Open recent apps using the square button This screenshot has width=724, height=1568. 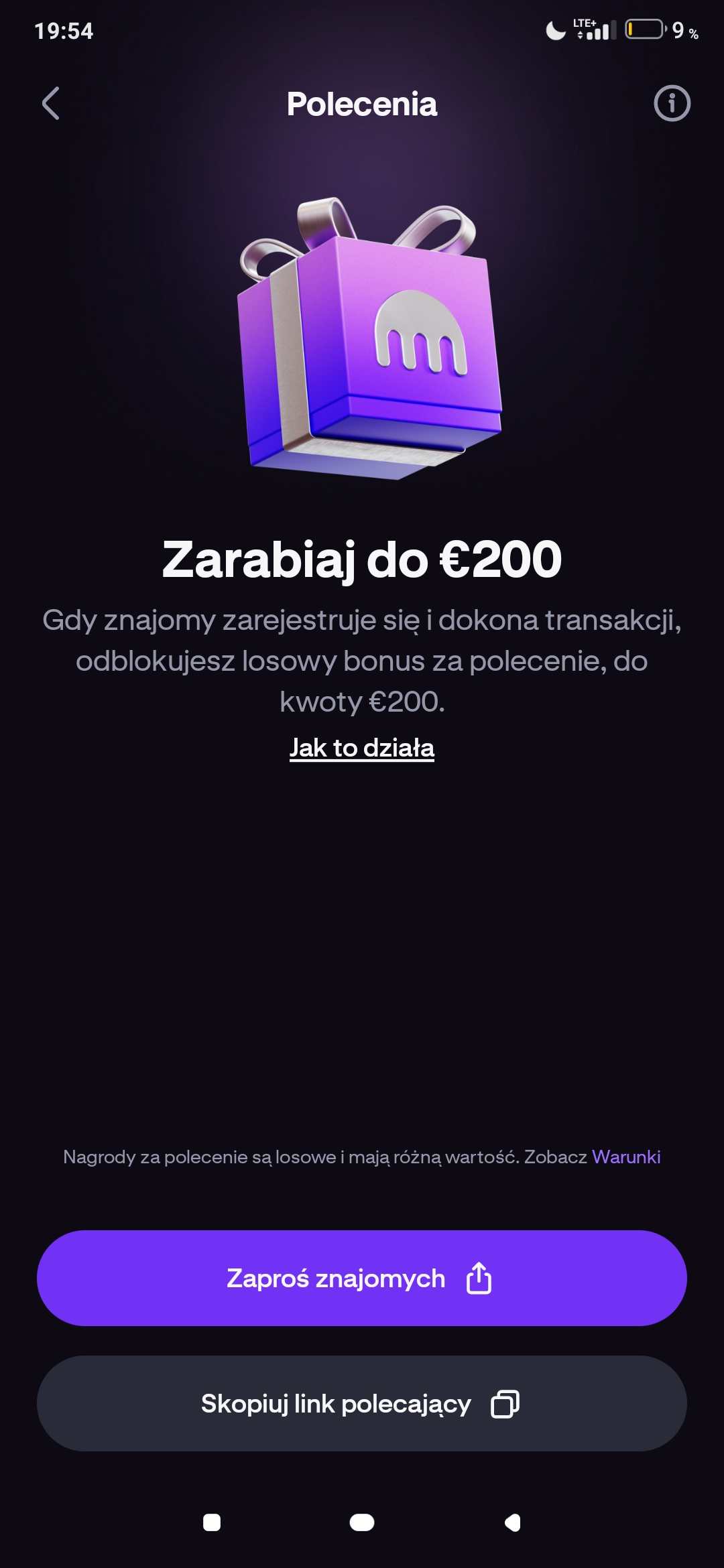pyautogui.click(x=212, y=1523)
